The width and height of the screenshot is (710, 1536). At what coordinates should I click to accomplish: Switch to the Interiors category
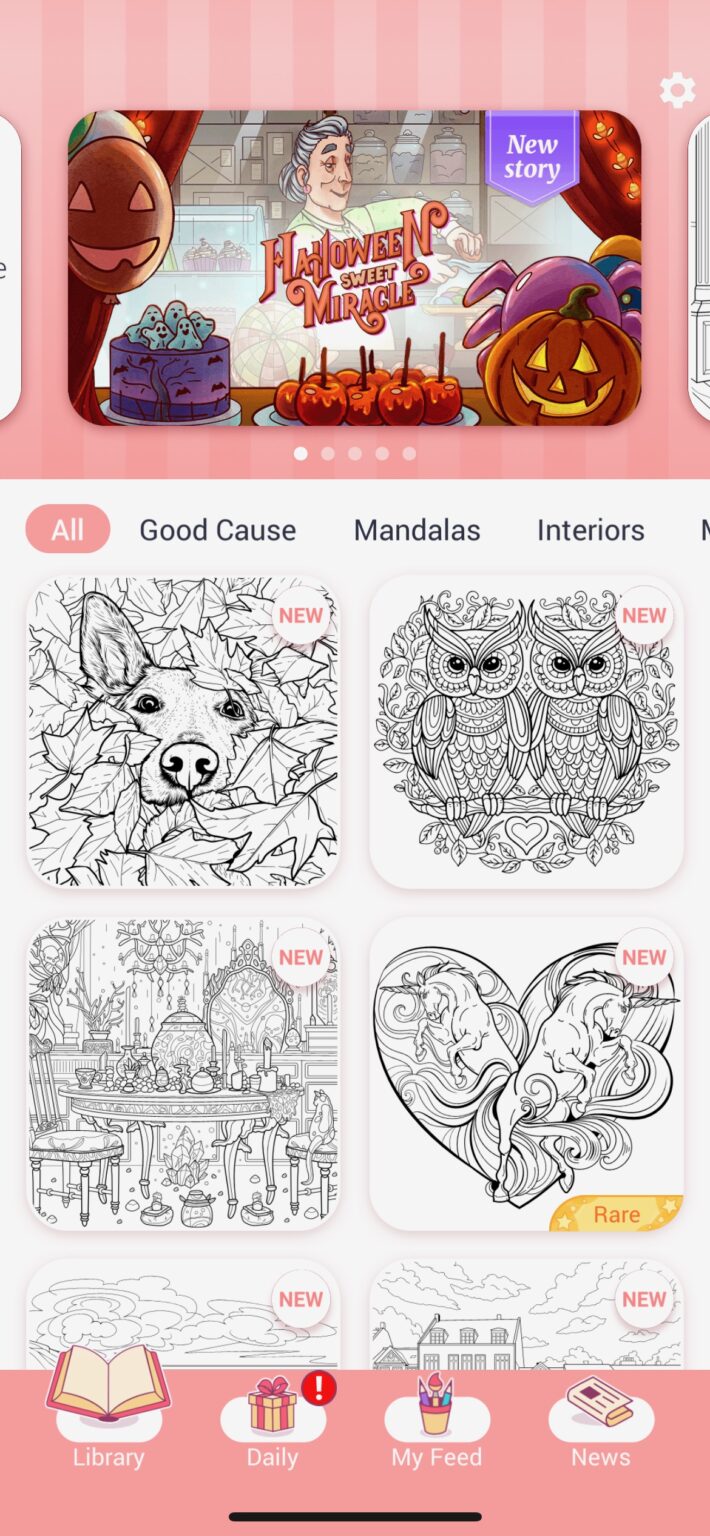click(590, 530)
